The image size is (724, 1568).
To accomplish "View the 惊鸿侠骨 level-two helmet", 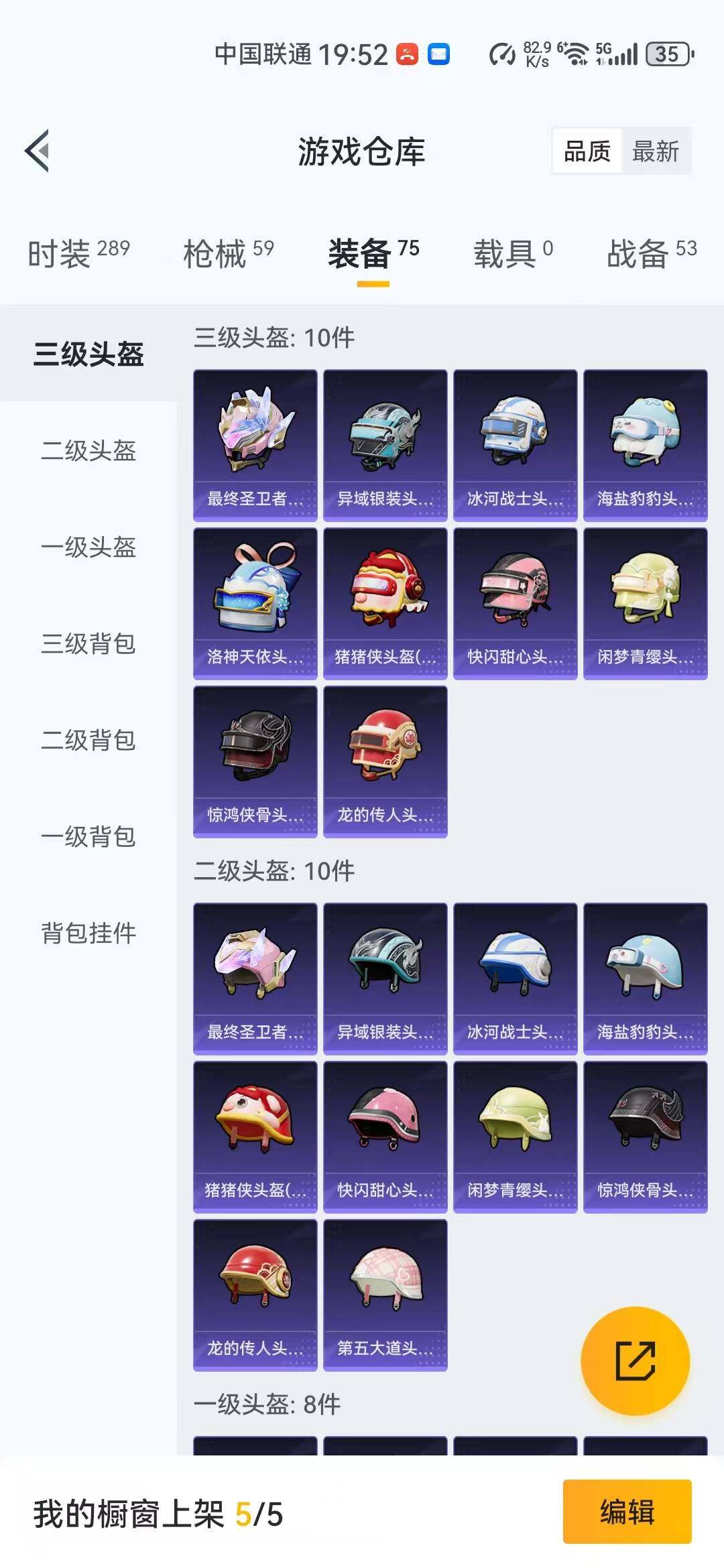I will click(645, 1136).
